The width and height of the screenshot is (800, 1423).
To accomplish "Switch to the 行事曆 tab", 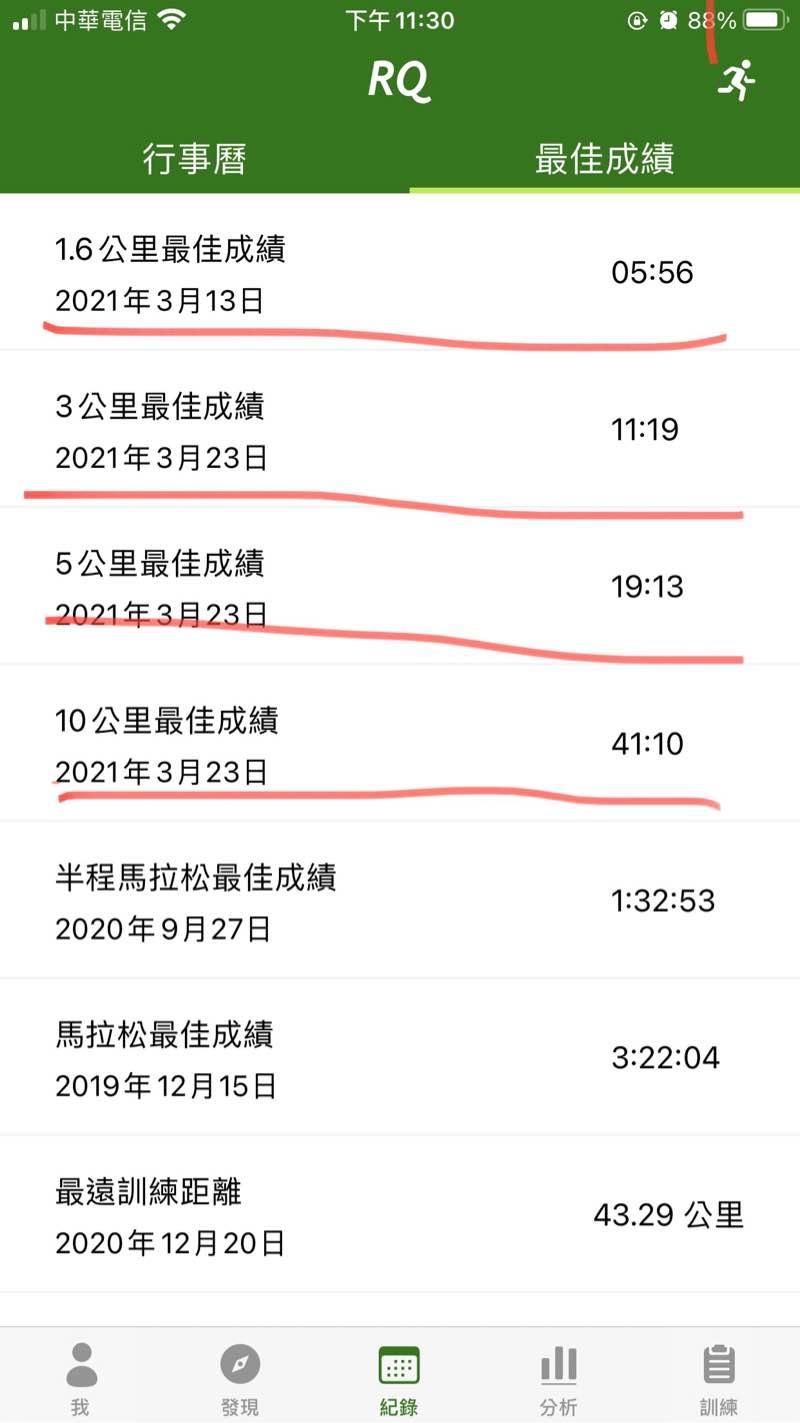I will click(x=195, y=159).
